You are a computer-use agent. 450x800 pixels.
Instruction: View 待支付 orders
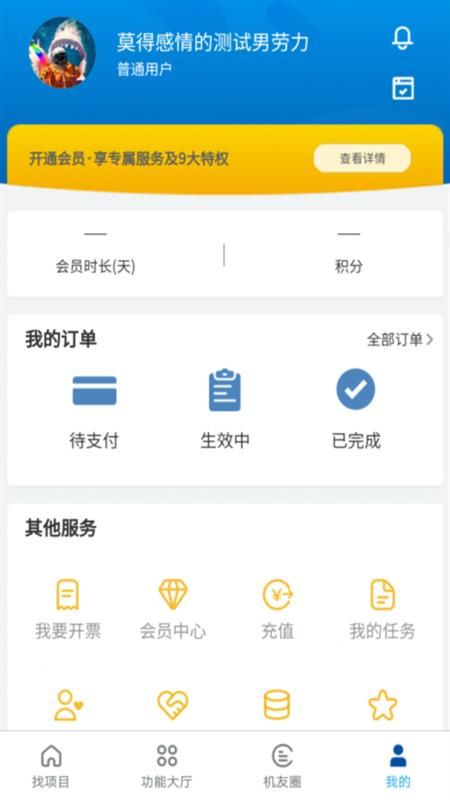click(94, 409)
